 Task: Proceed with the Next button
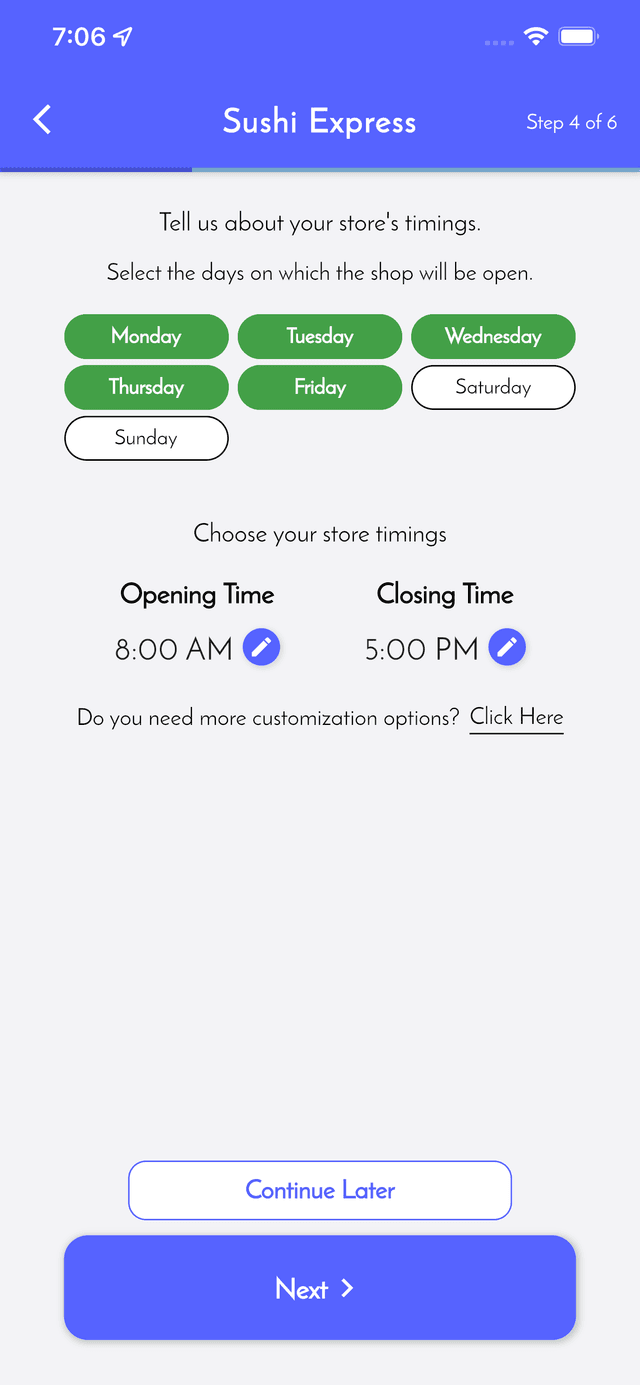click(x=320, y=1288)
